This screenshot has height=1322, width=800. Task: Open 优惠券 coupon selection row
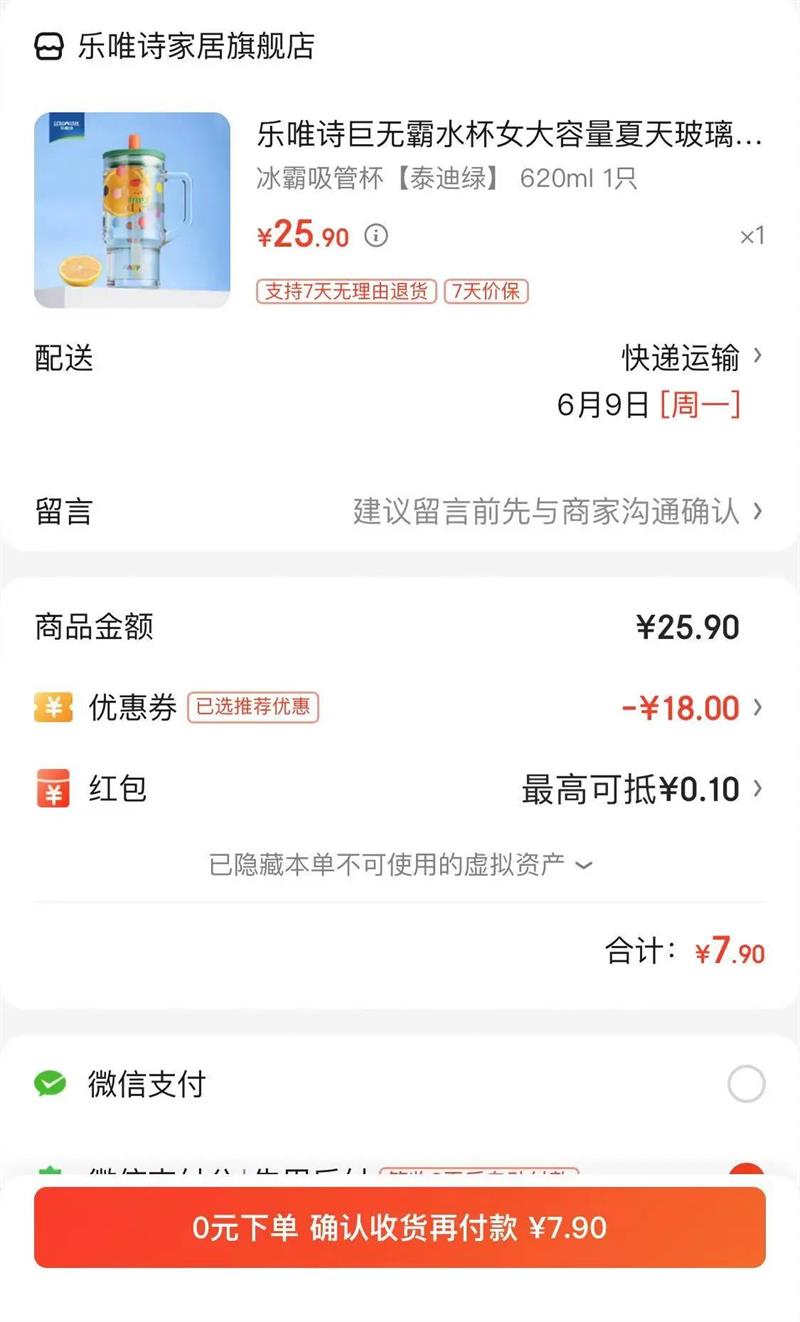coord(690,708)
